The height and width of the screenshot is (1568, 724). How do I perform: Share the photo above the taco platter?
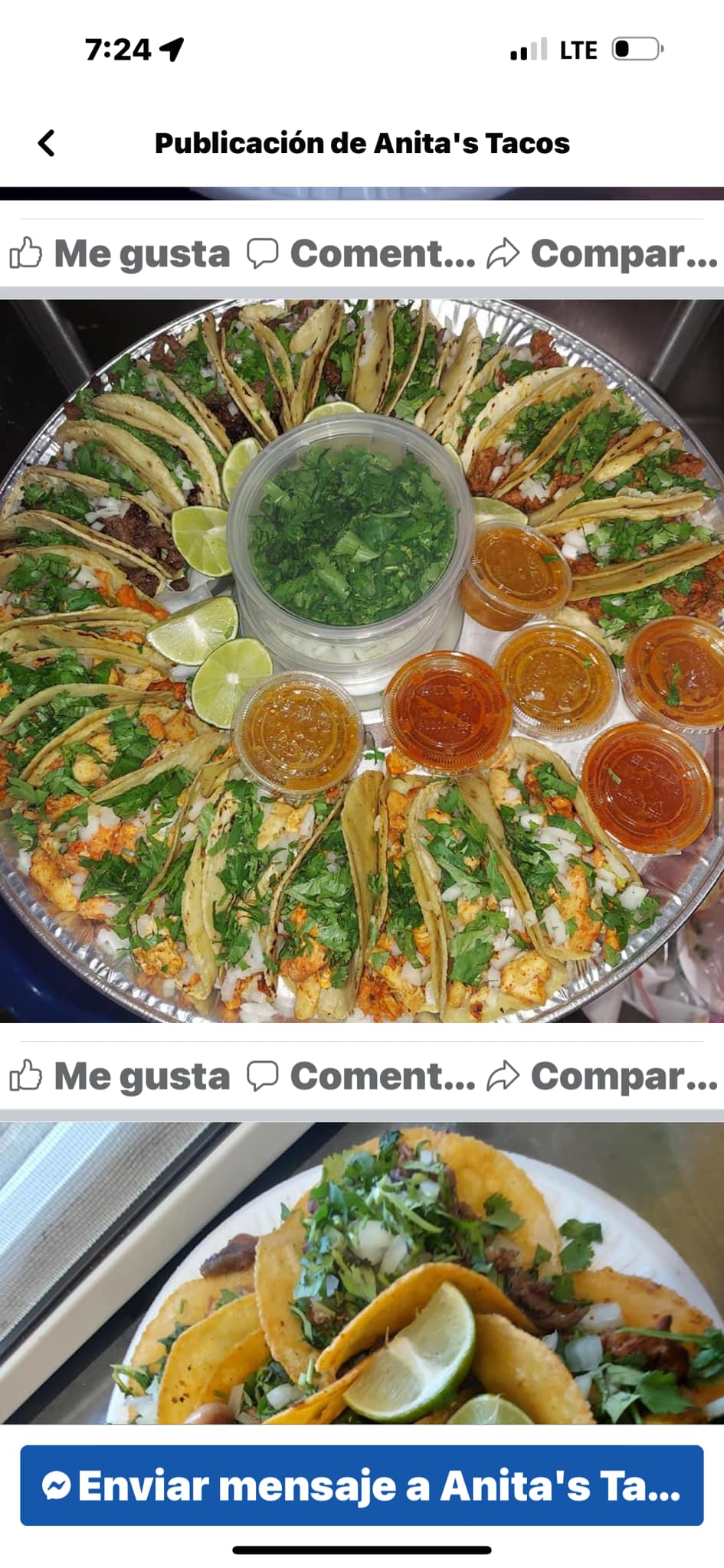pos(603,253)
